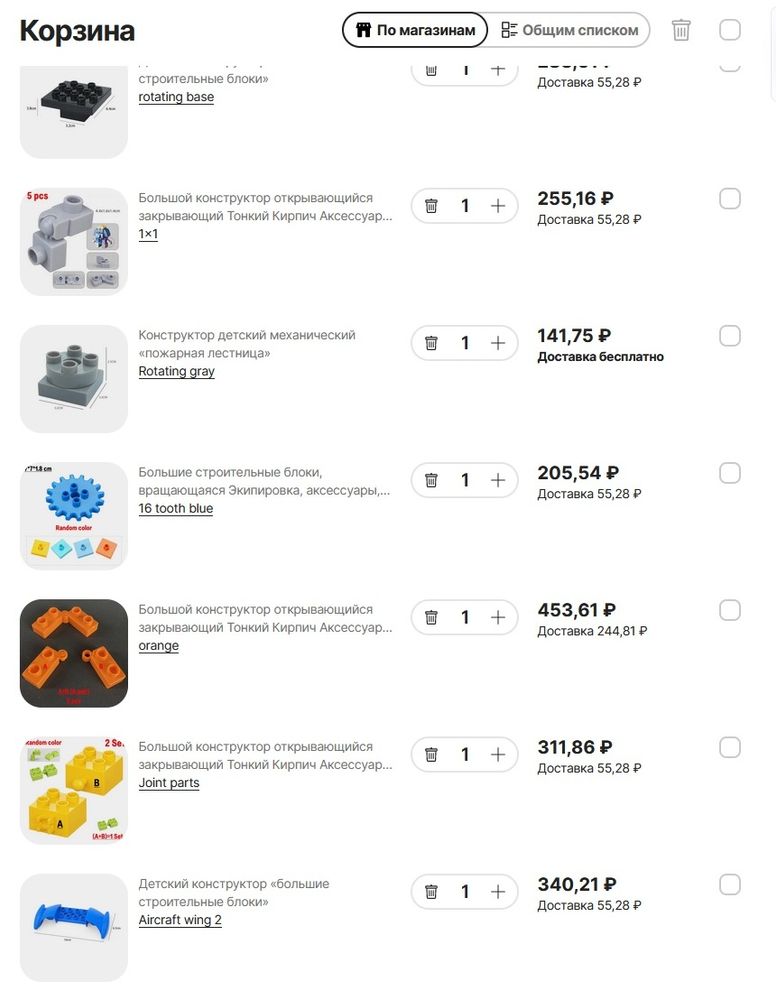The width and height of the screenshot is (776, 1000).
Task: Increase quantity of Joint parts item
Action: (x=498, y=754)
